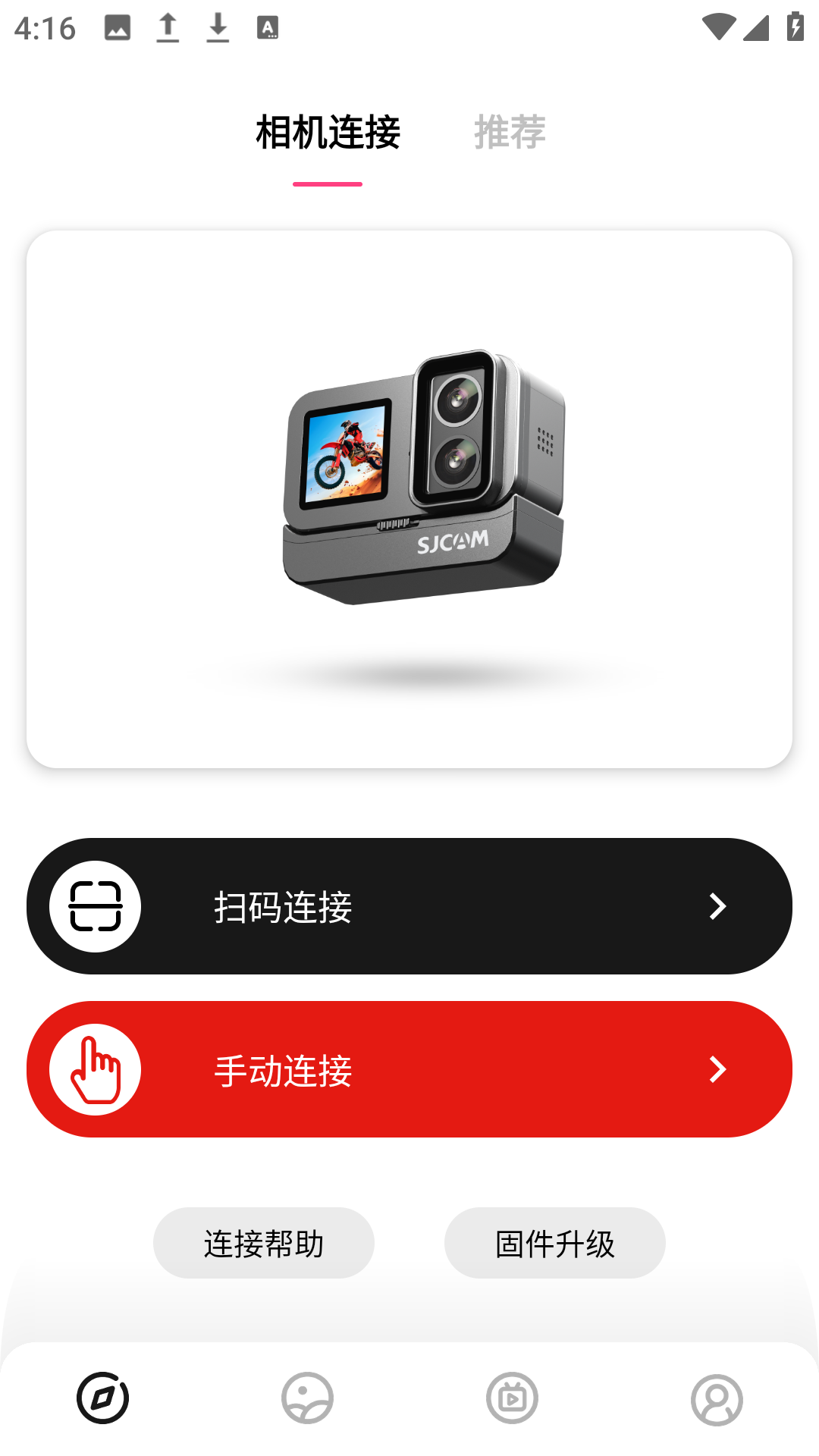
Task: Start 手动连接 manual connection
Action: pos(409,1069)
